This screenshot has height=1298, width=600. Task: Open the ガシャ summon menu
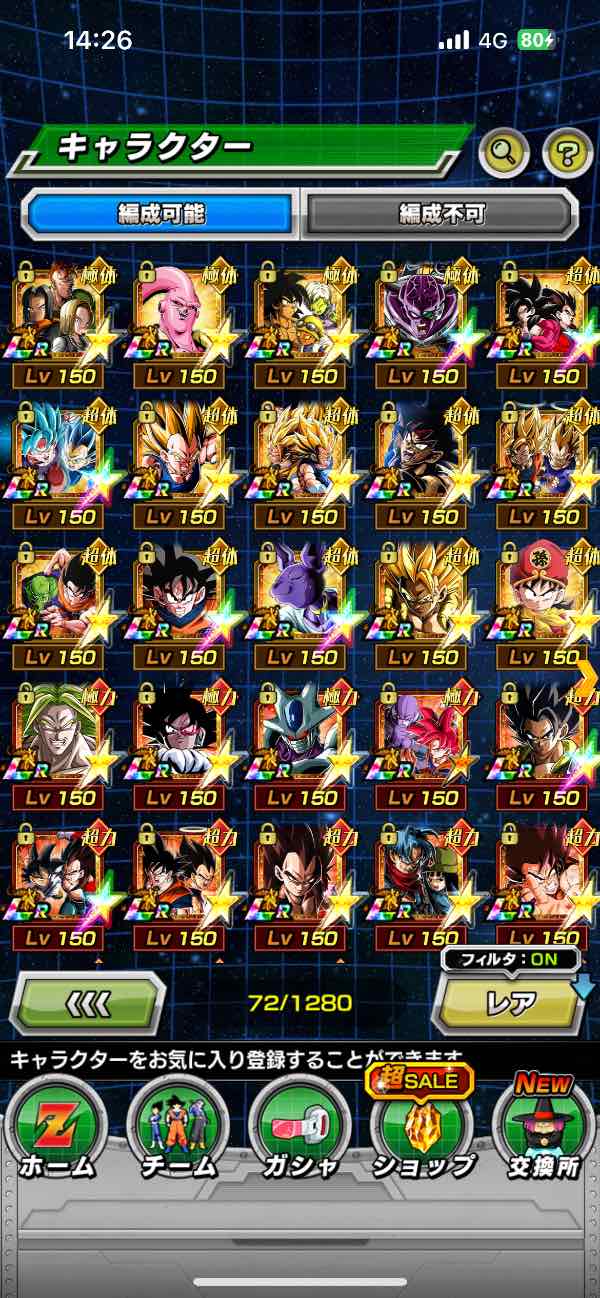pyautogui.click(x=299, y=1128)
